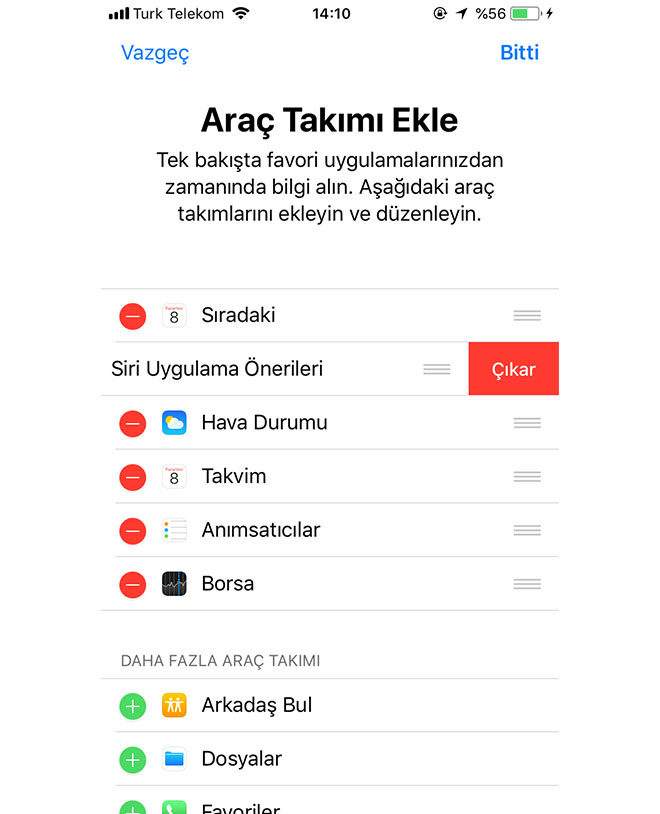This screenshot has width=660, height=814.
Task: Tap minus icon beside Borsa
Action: 132,584
